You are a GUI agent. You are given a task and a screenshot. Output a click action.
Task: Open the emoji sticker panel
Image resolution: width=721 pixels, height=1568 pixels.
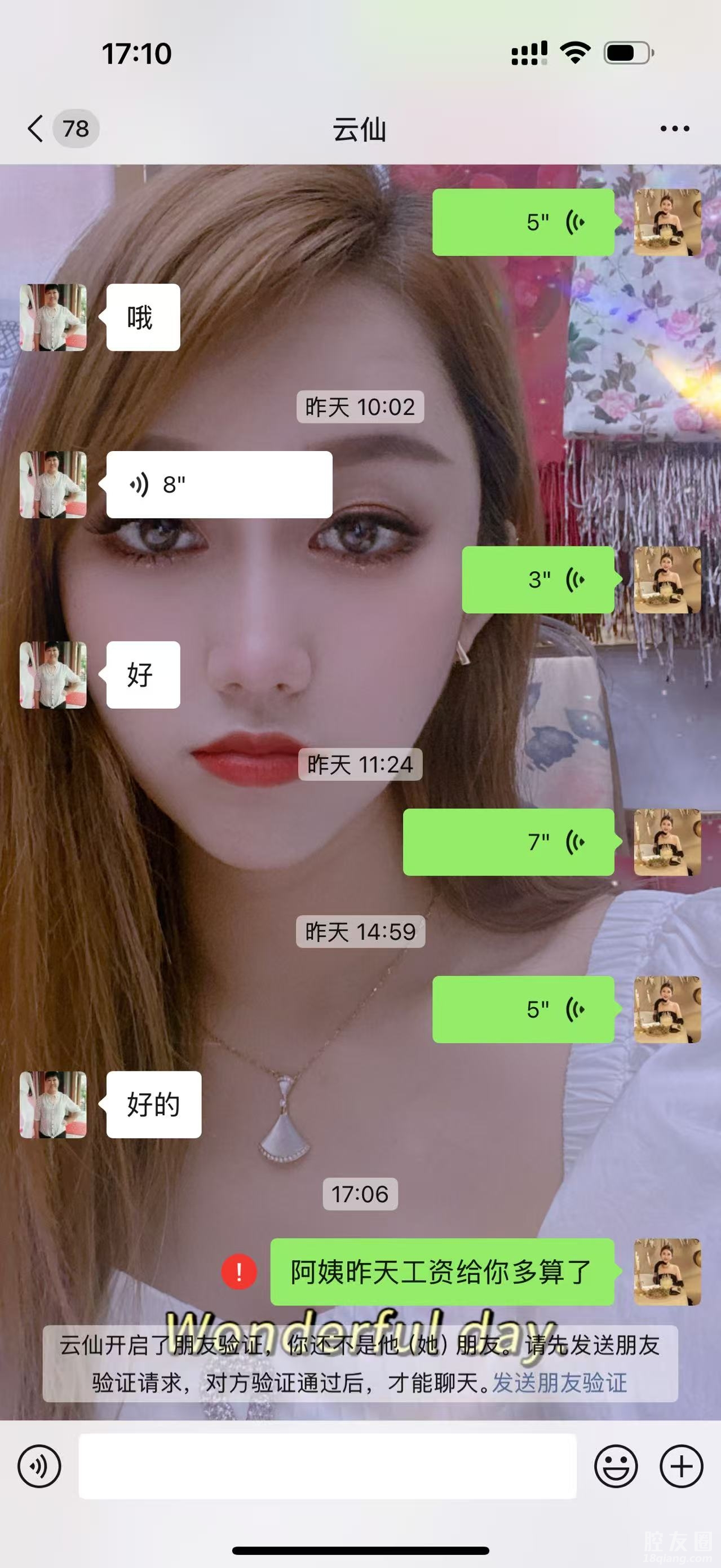tap(616, 1466)
